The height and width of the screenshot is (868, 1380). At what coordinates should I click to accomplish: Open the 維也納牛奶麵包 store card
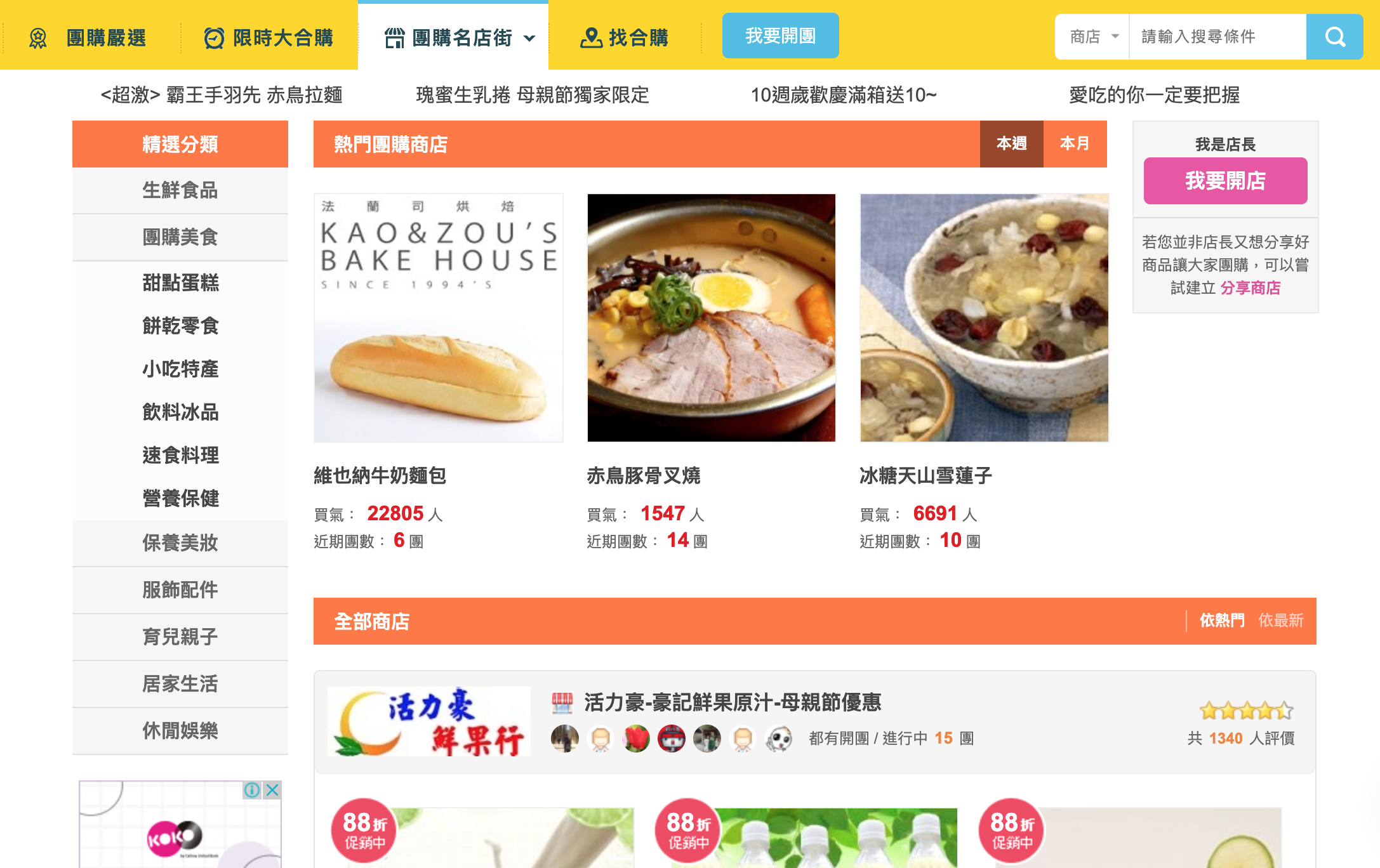click(438, 318)
